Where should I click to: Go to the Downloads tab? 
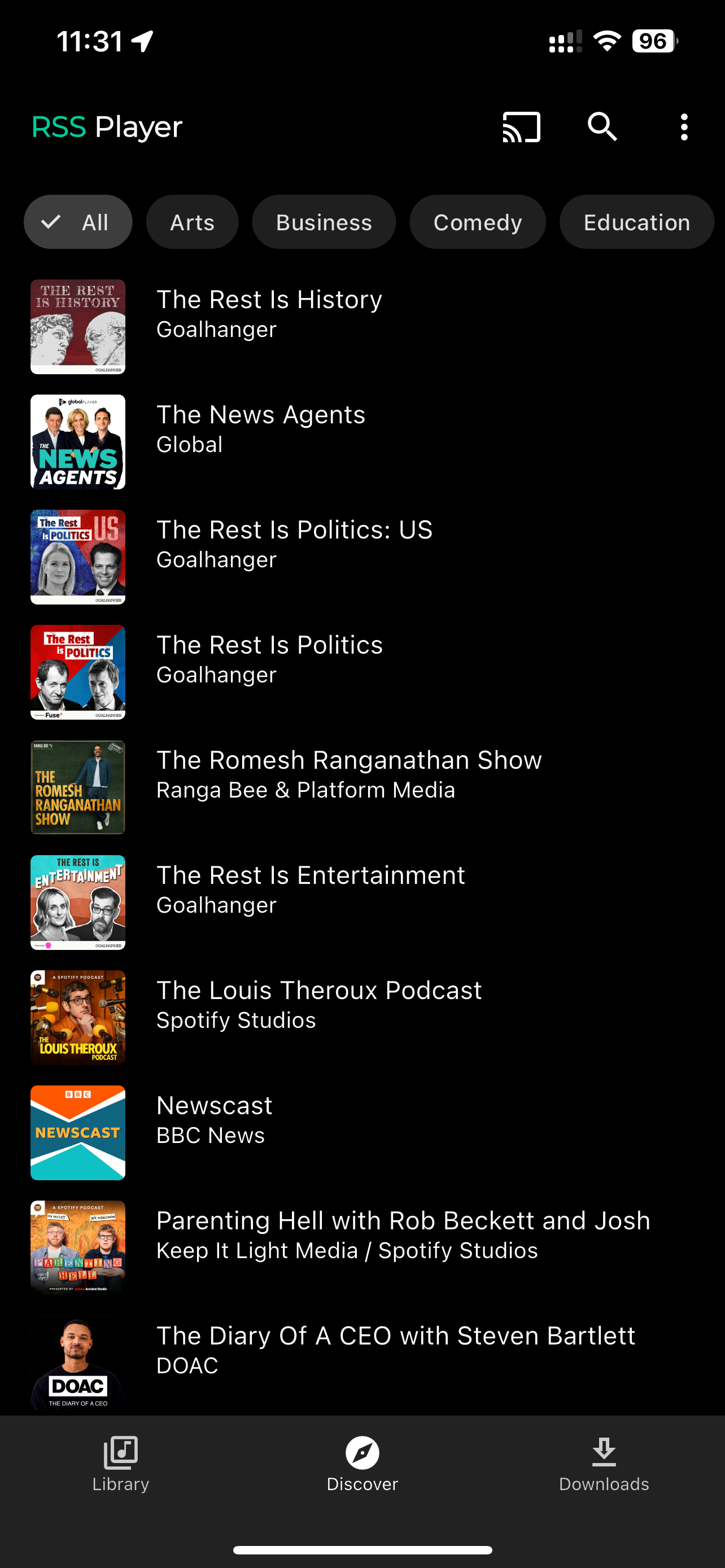(604, 1465)
